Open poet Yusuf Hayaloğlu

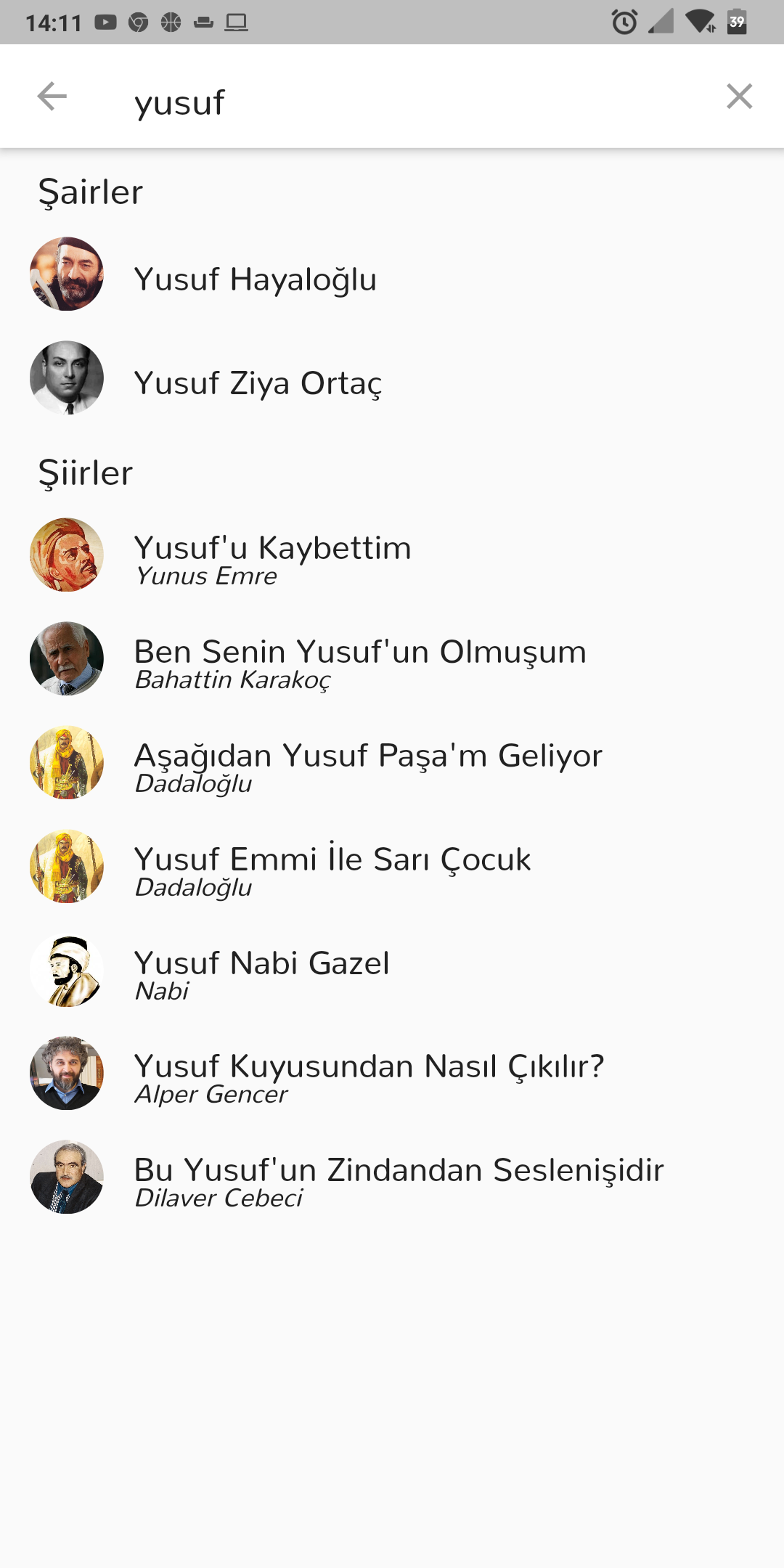pyautogui.click(x=392, y=274)
